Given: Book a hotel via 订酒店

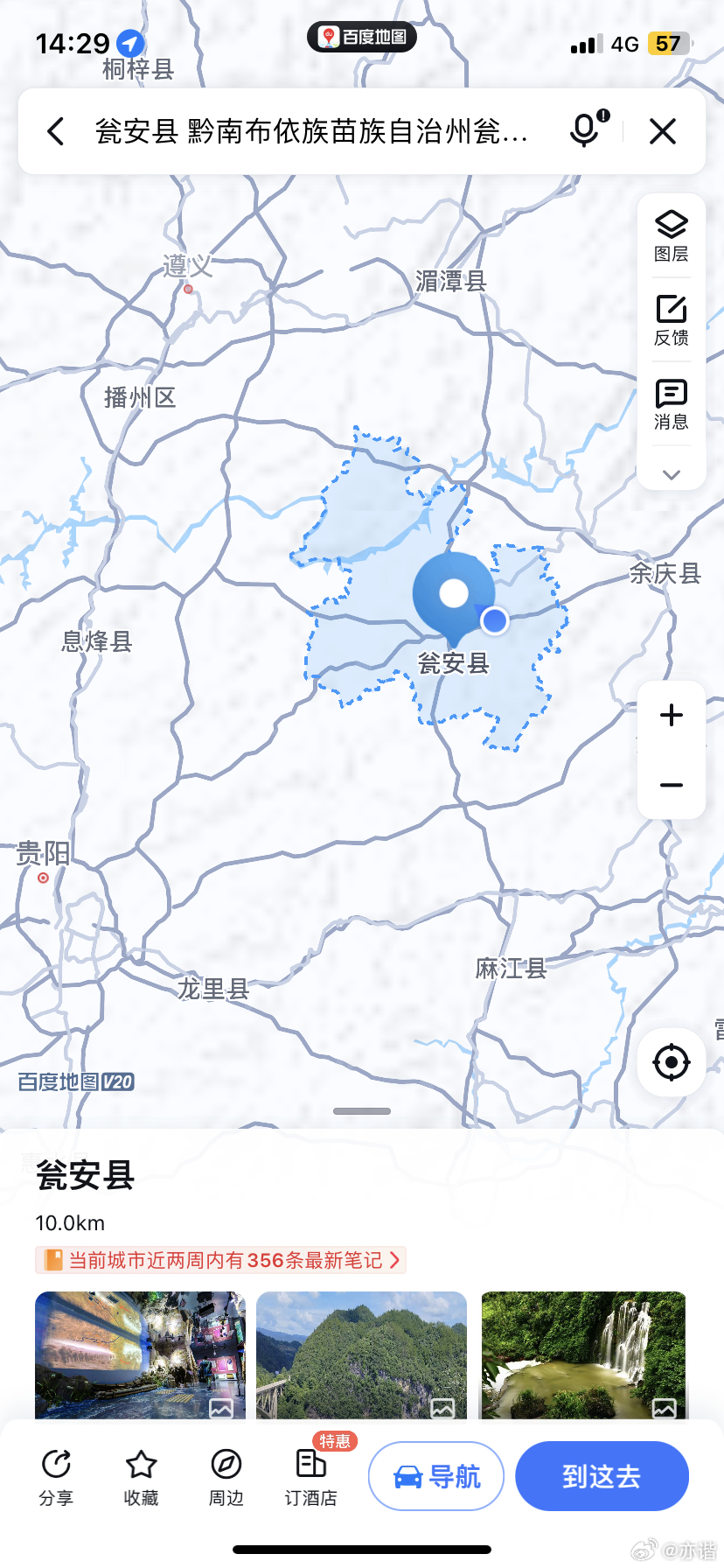Looking at the screenshot, I should coord(311,1477).
